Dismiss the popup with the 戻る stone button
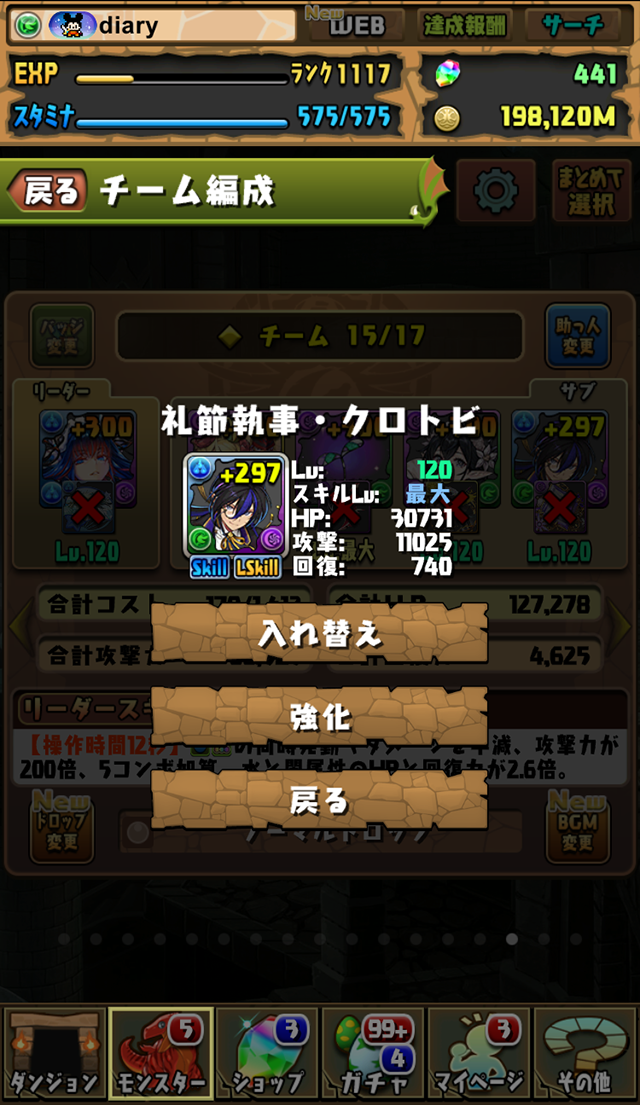The width and height of the screenshot is (640, 1105). click(x=319, y=799)
